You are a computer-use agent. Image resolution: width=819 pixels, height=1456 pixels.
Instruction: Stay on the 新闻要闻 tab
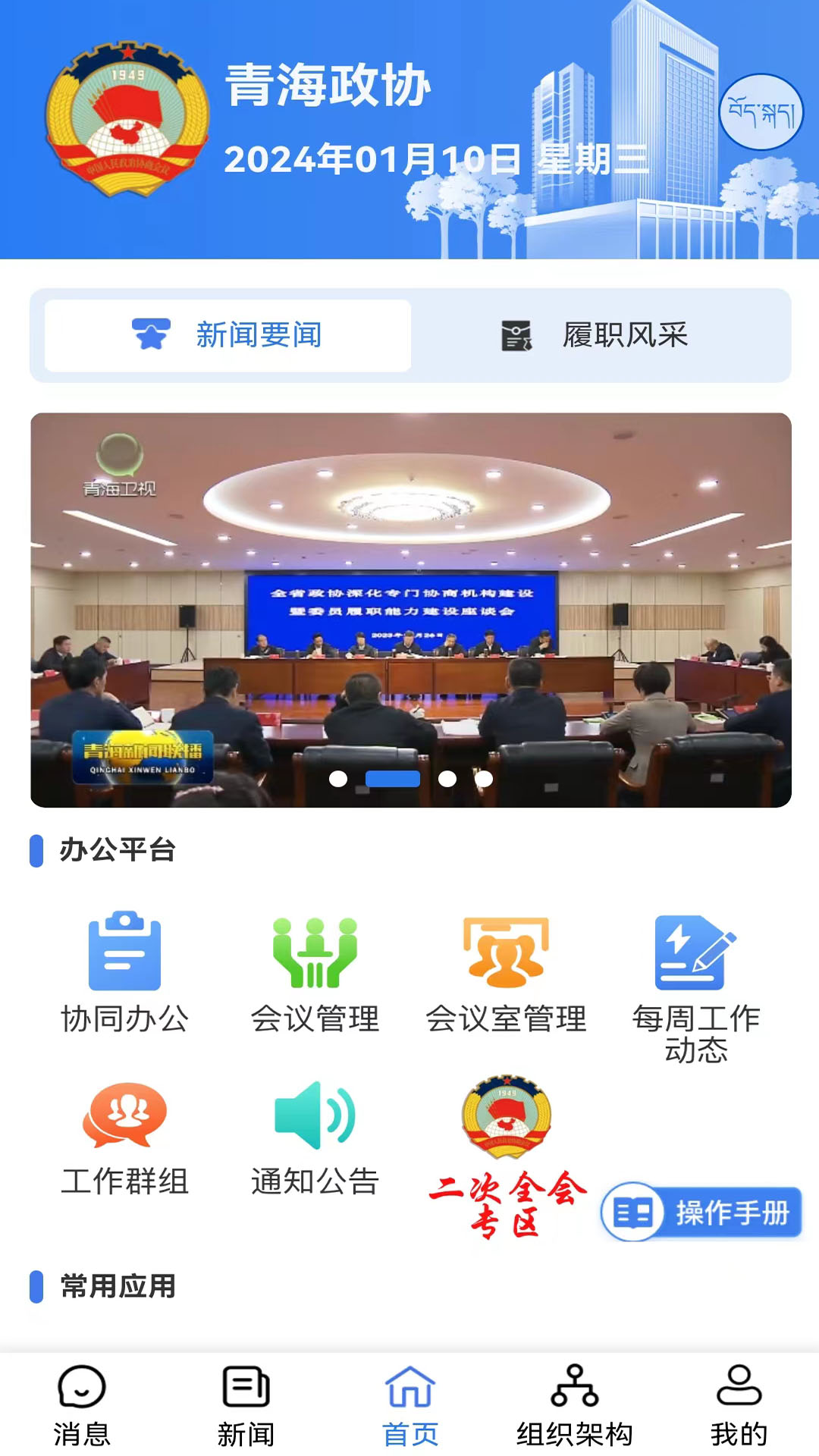[x=226, y=334]
